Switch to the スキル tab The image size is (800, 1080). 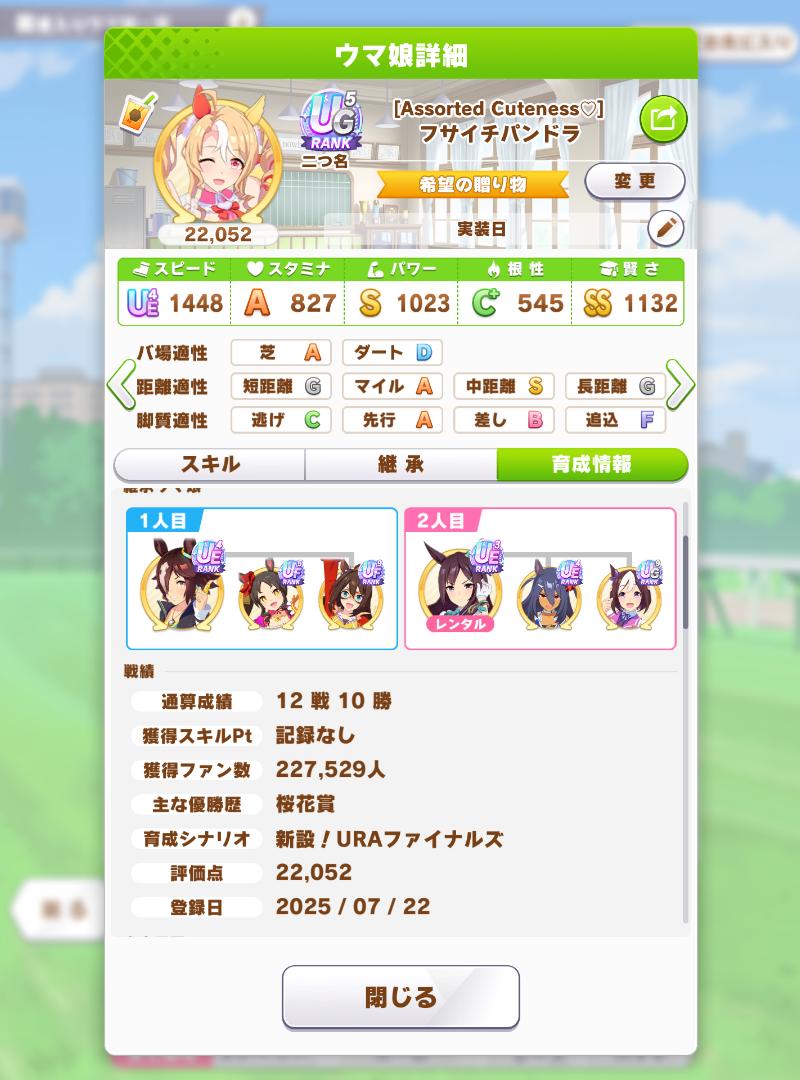coord(210,465)
